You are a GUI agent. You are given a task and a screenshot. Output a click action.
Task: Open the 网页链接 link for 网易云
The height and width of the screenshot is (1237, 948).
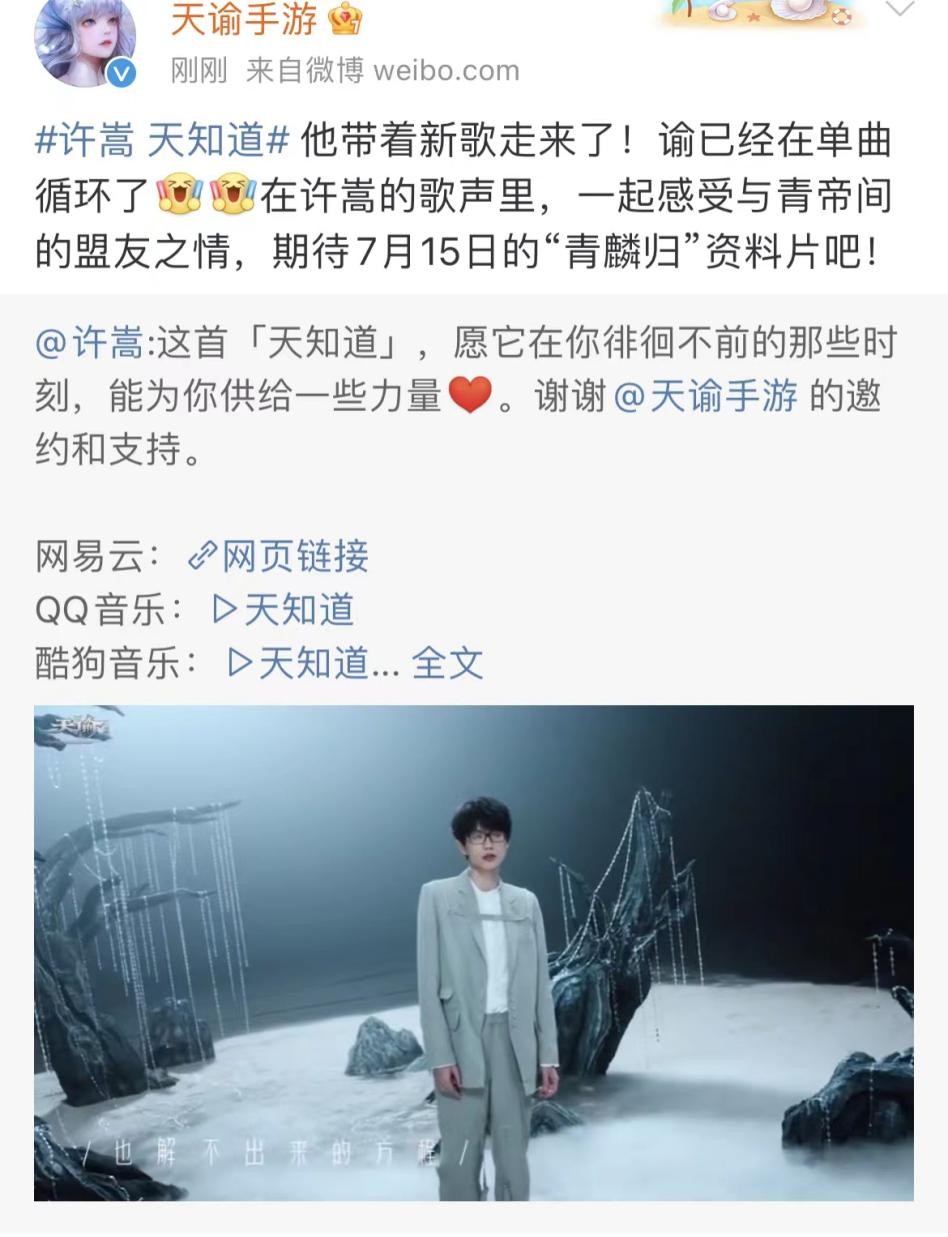coord(279,556)
